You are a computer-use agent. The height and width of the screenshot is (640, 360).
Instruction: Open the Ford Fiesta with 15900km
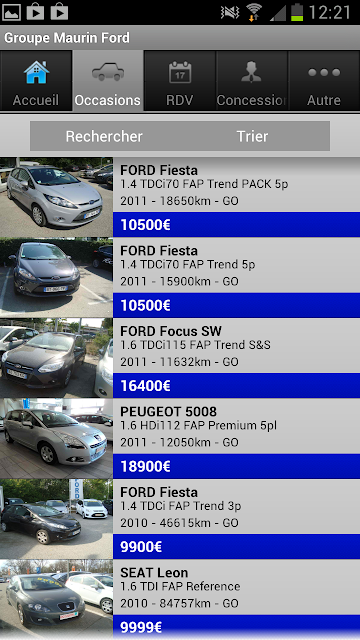coord(180,278)
